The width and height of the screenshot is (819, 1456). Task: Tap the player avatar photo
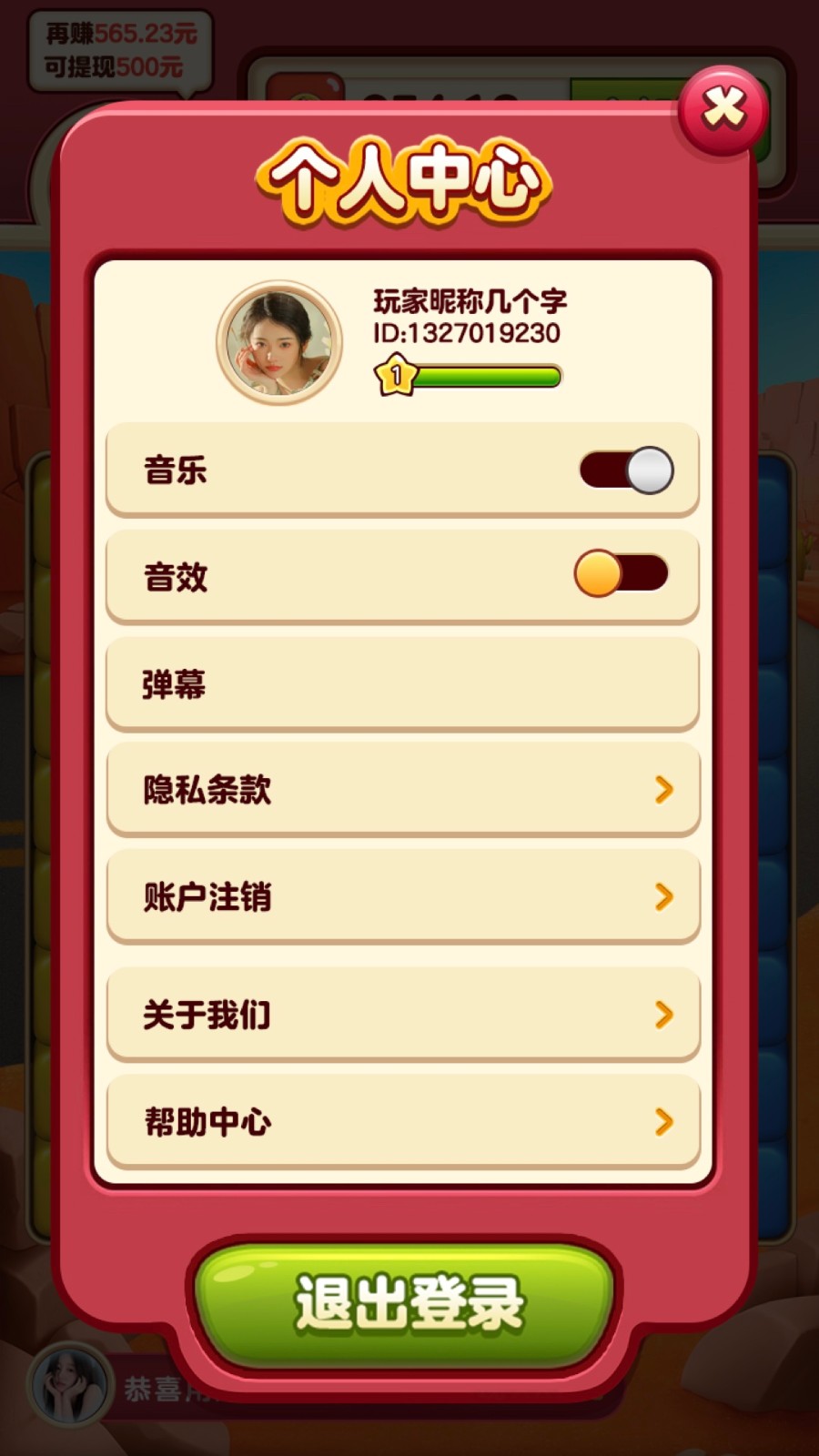tap(278, 343)
